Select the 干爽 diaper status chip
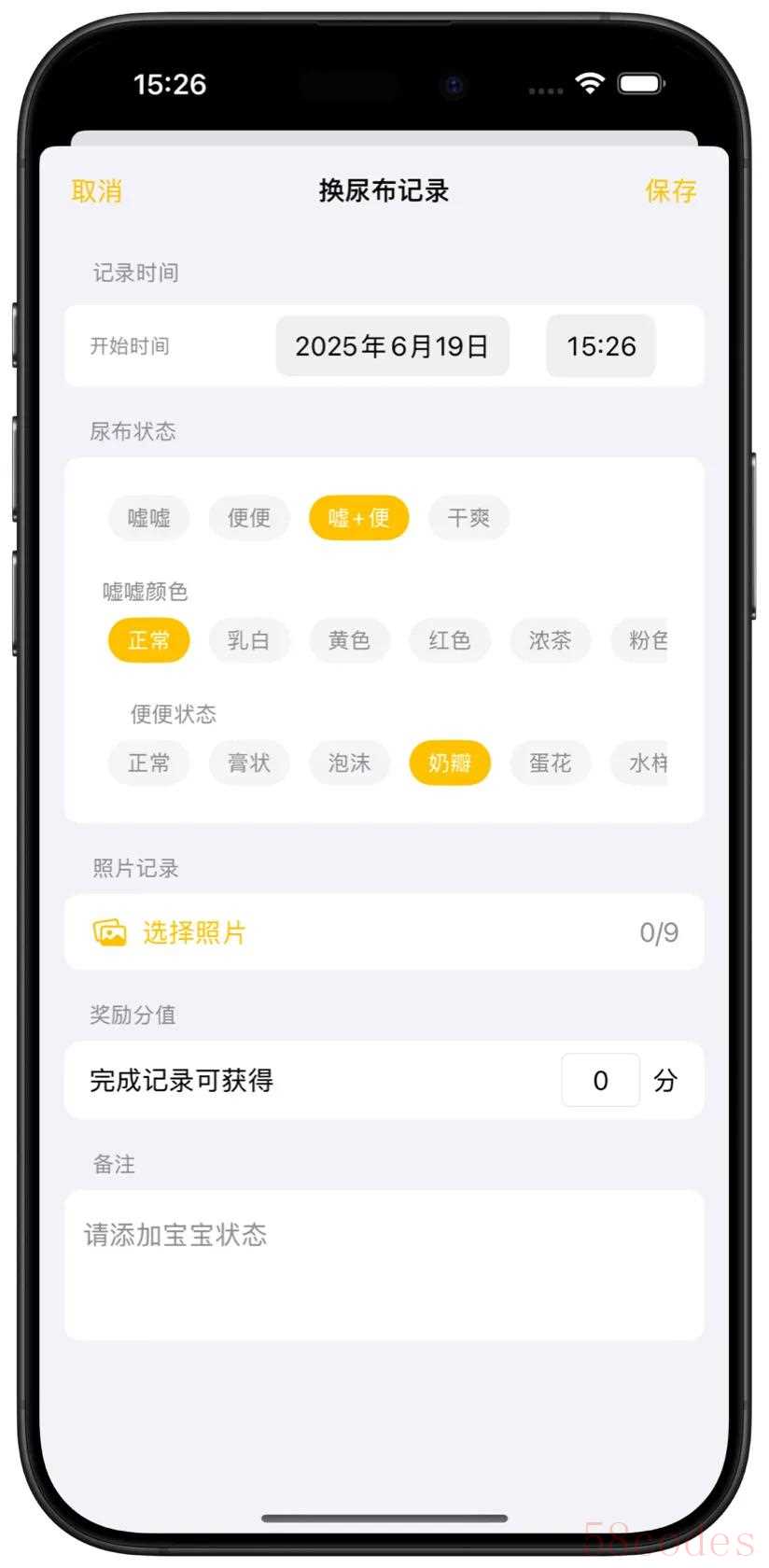The height and width of the screenshot is (1568, 769). (468, 518)
